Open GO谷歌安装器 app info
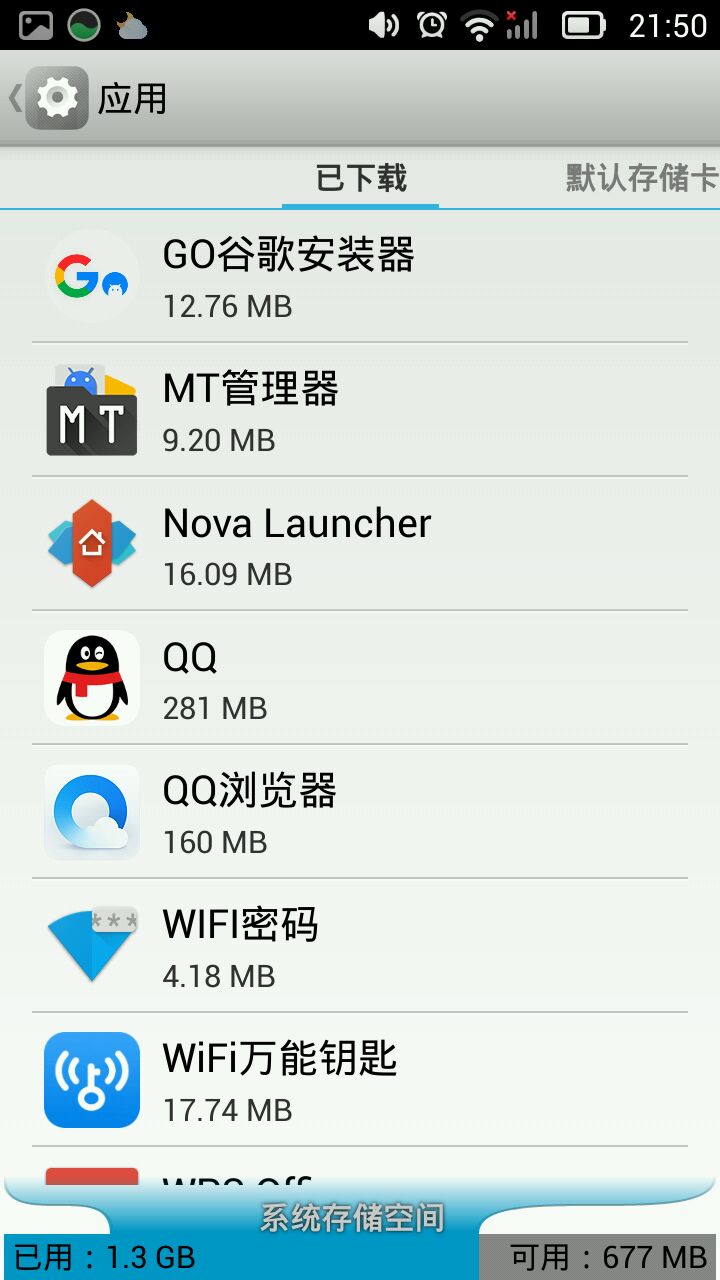Screen dimensions: 720x1280 pyautogui.click(x=360, y=276)
